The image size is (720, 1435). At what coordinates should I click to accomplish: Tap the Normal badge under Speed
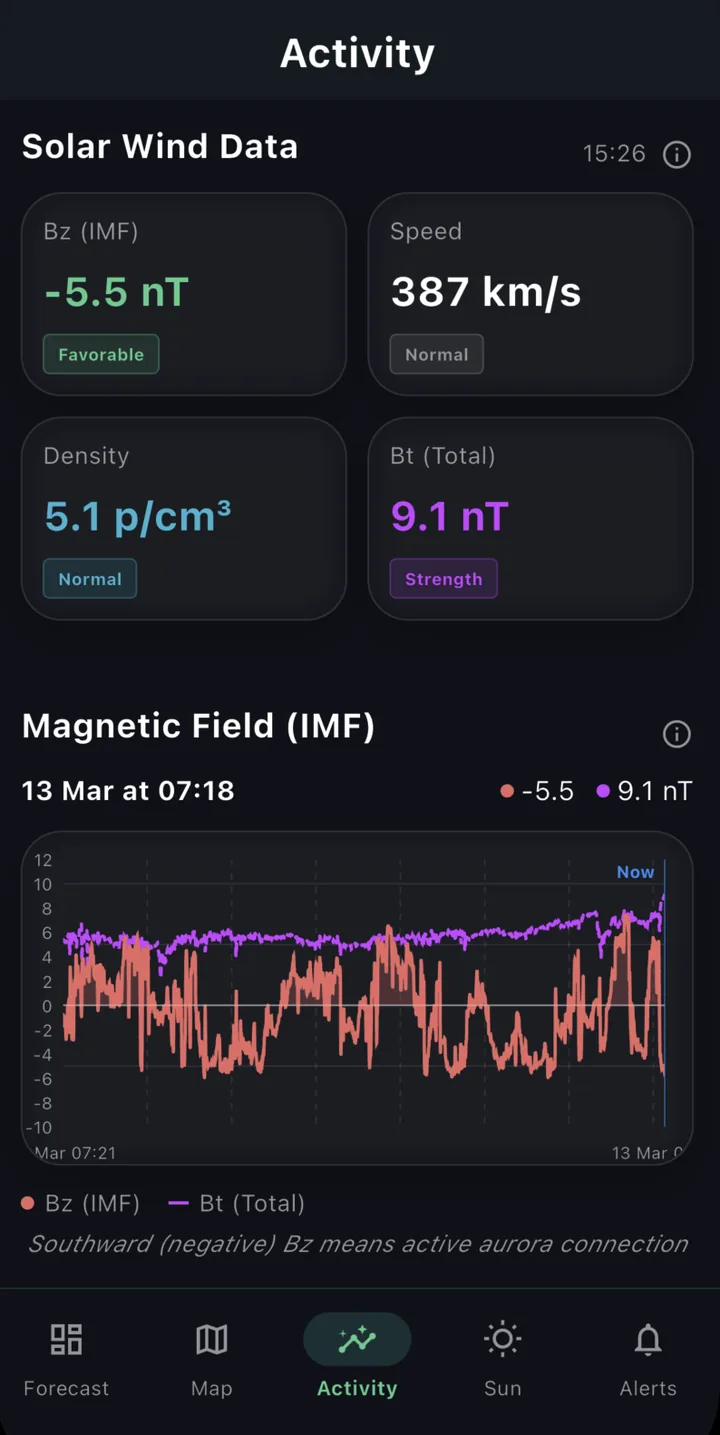click(436, 354)
